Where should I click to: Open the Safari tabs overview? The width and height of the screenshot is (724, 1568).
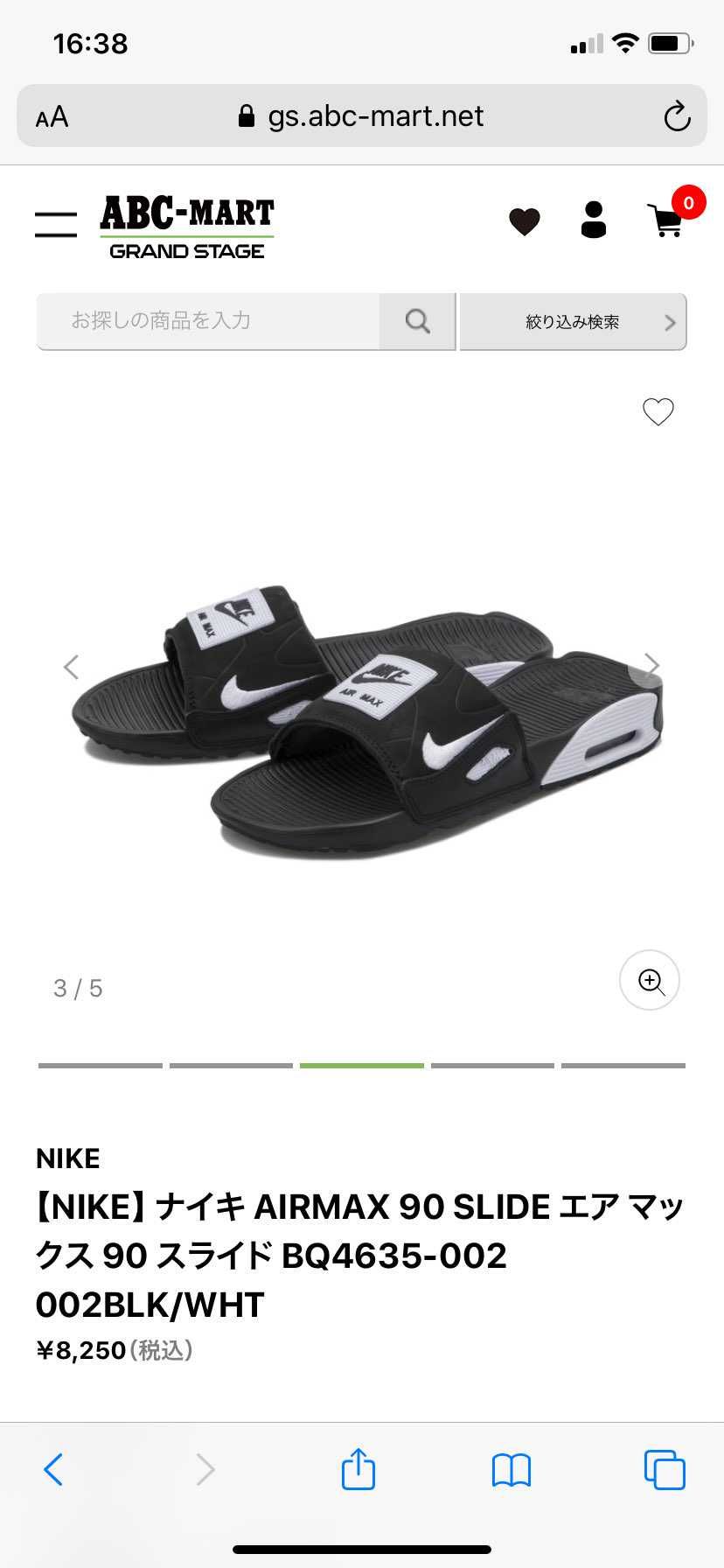tap(665, 1470)
